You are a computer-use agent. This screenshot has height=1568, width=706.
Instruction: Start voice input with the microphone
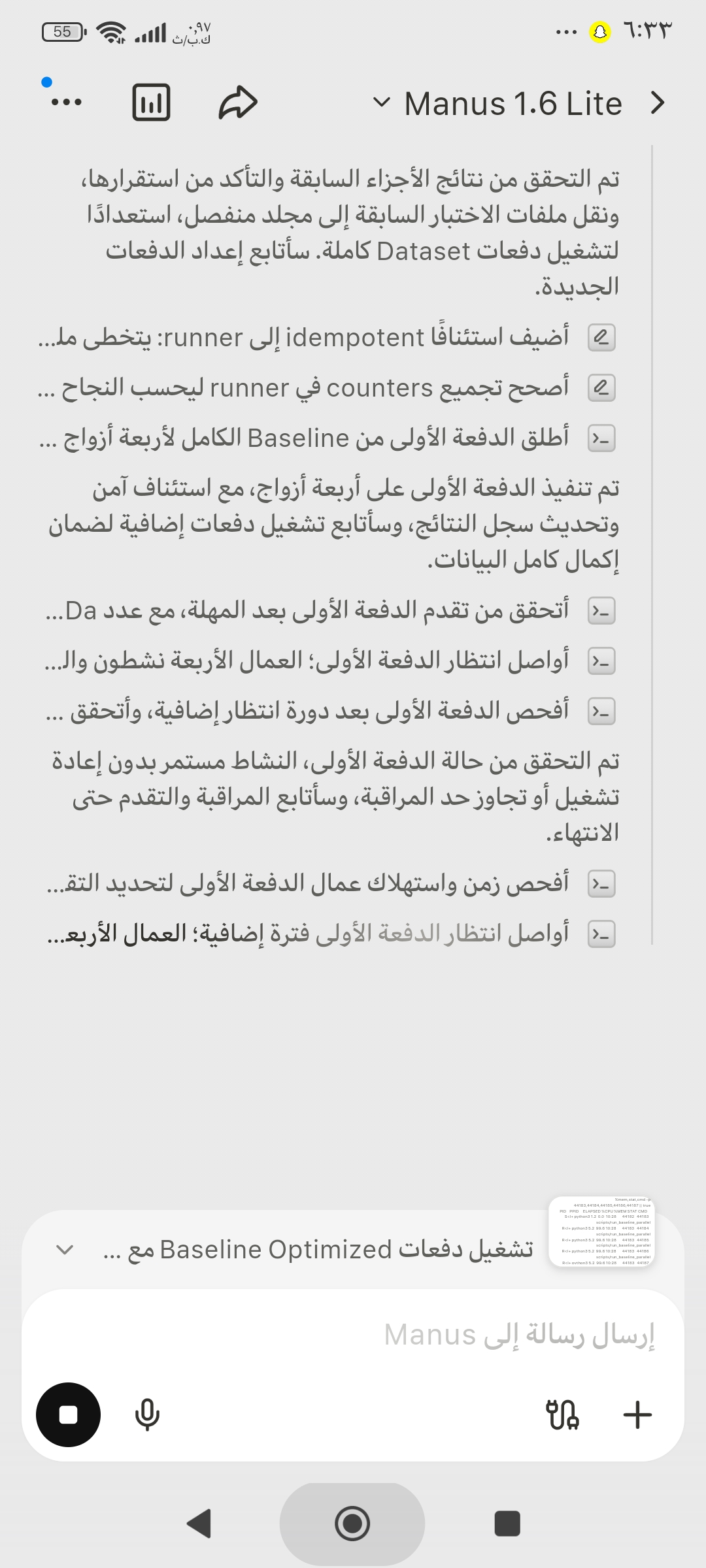pyautogui.click(x=147, y=1415)
